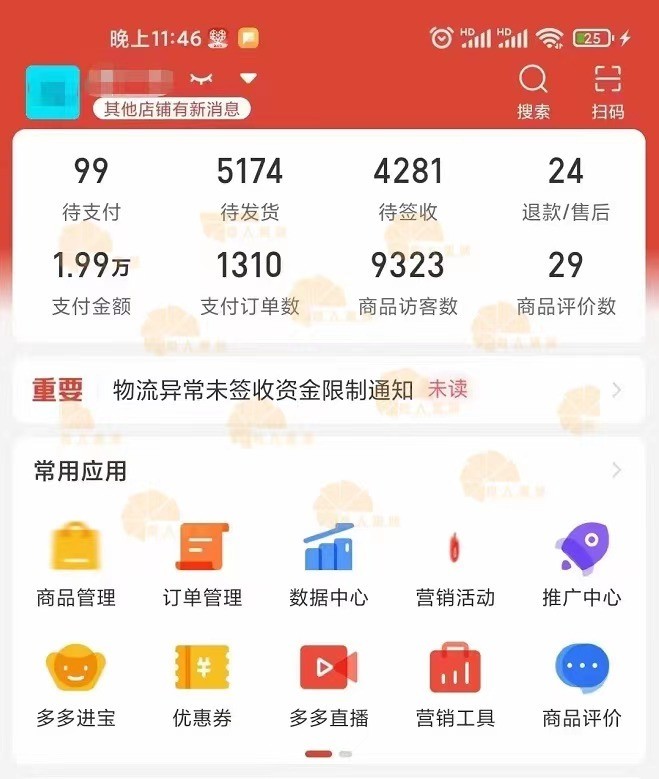659x779 pixels.
Task: View 待发货 orders
Action: [249, 188]
